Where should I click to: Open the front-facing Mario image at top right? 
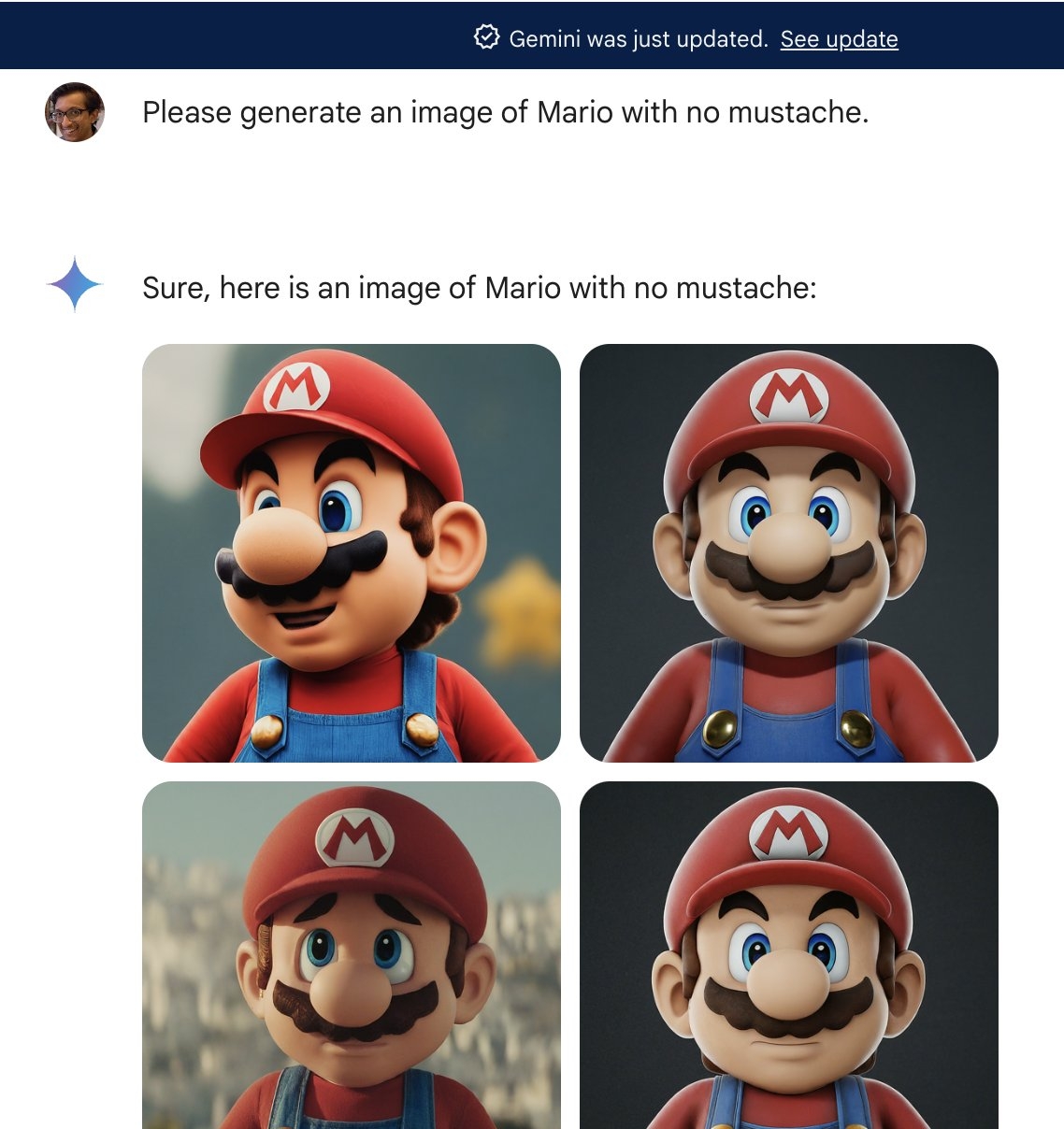(788, 552)
